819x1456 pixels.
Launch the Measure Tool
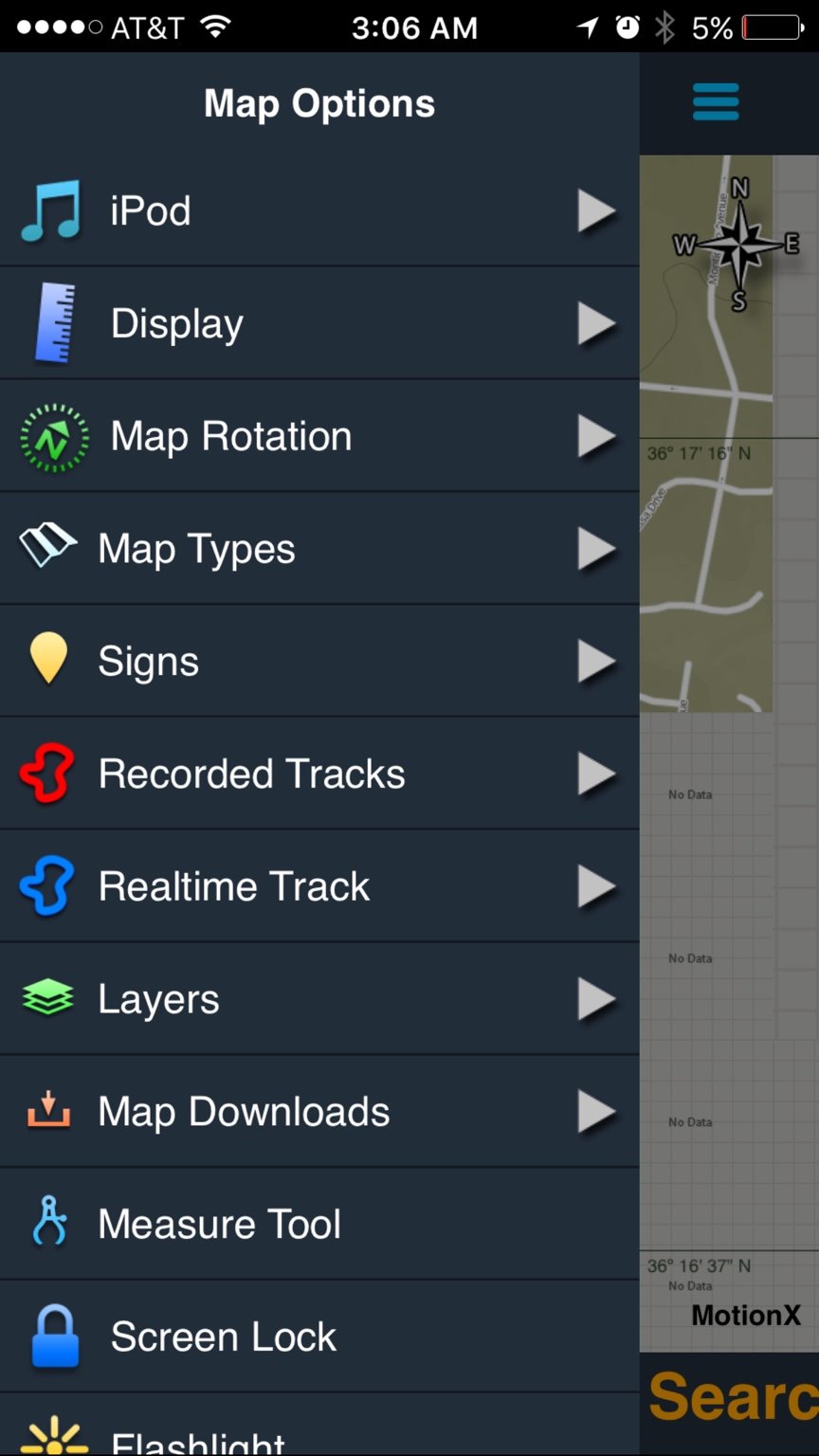point(319,1224)
